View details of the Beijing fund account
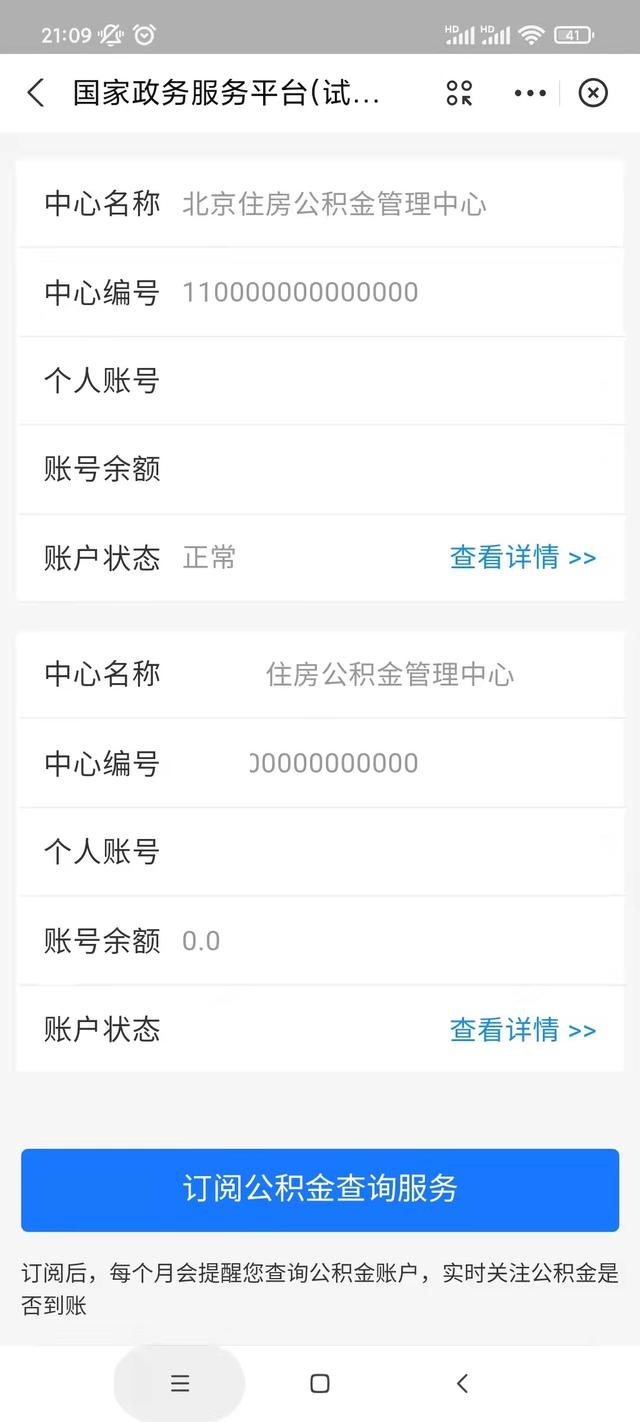 point(523,558)
